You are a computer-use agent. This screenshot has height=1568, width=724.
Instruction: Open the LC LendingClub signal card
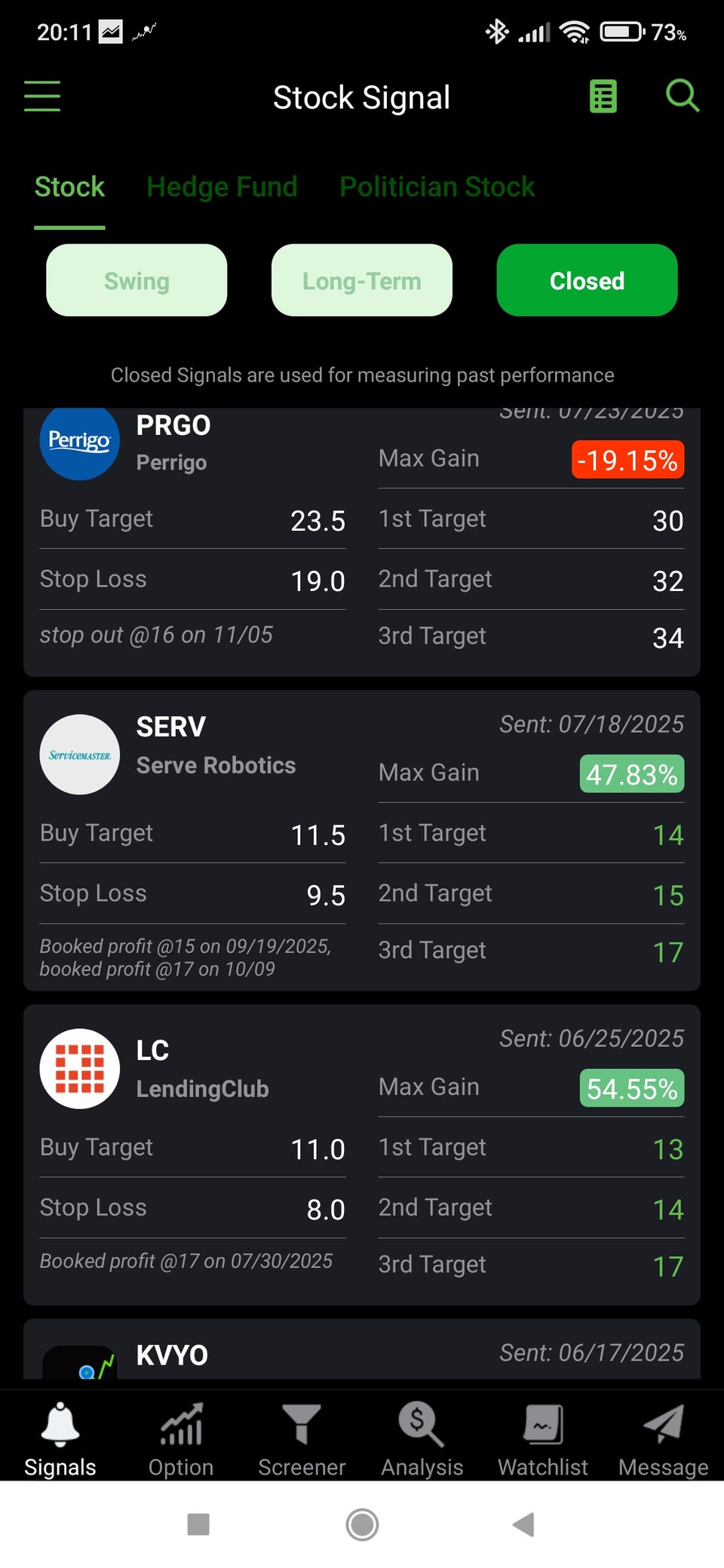click(x=362, y=1153)
